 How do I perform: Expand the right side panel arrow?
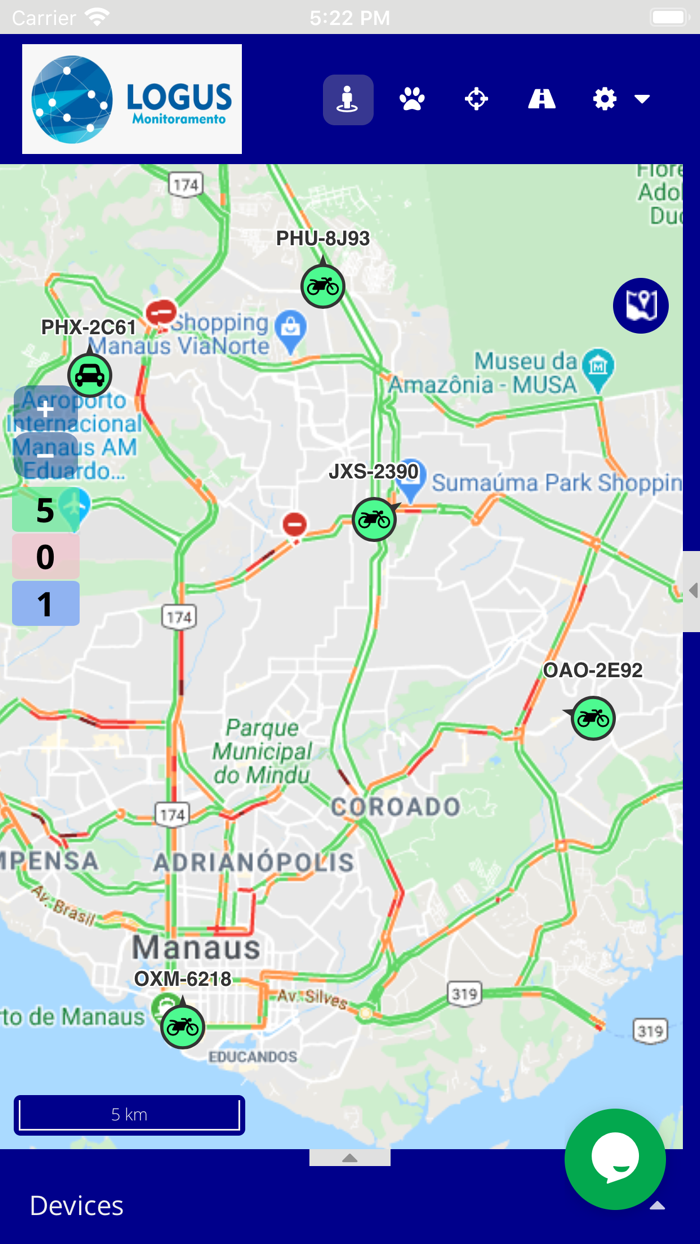[691, 591]
